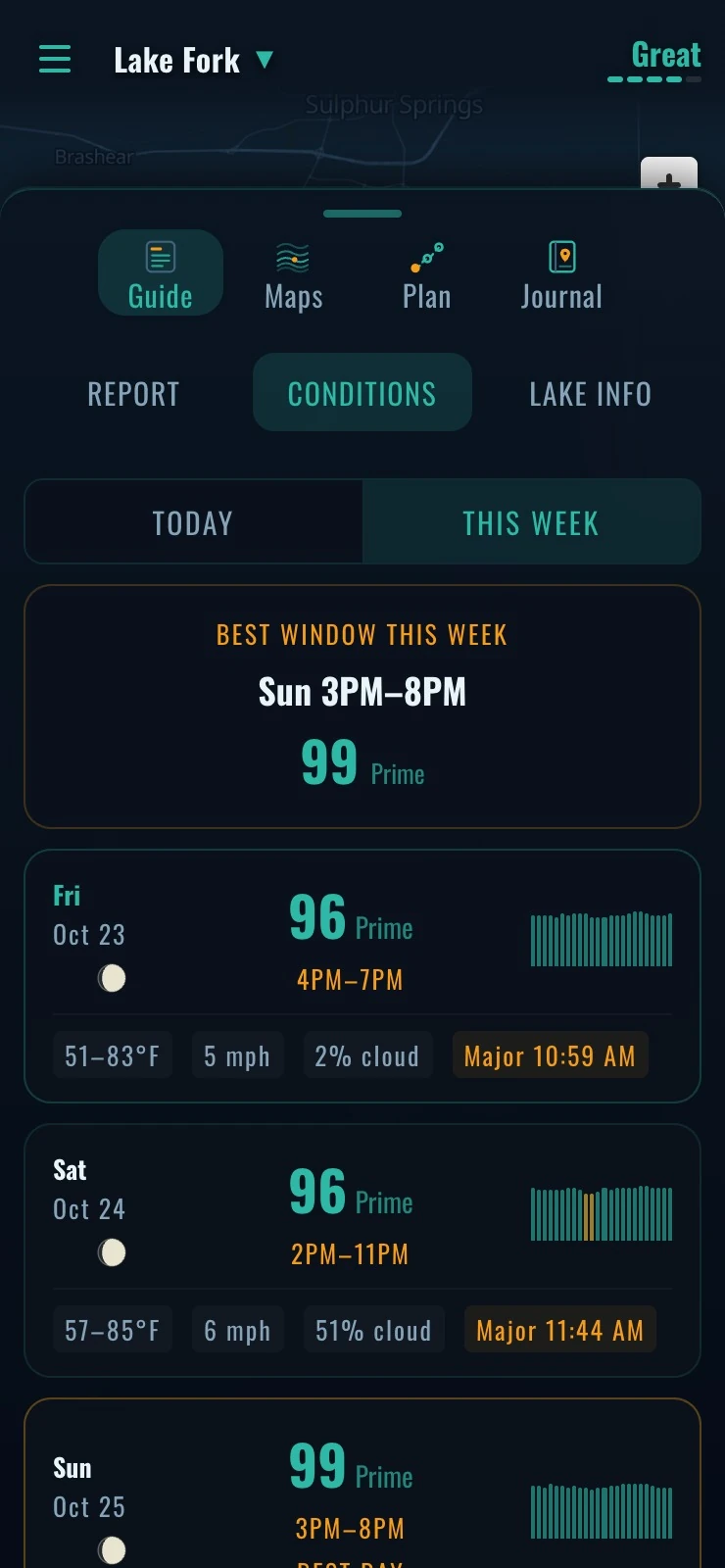Select the Guide section
Image resolution: width=725 pixels, height=1568 pixels.
click(x=161, y=273)
